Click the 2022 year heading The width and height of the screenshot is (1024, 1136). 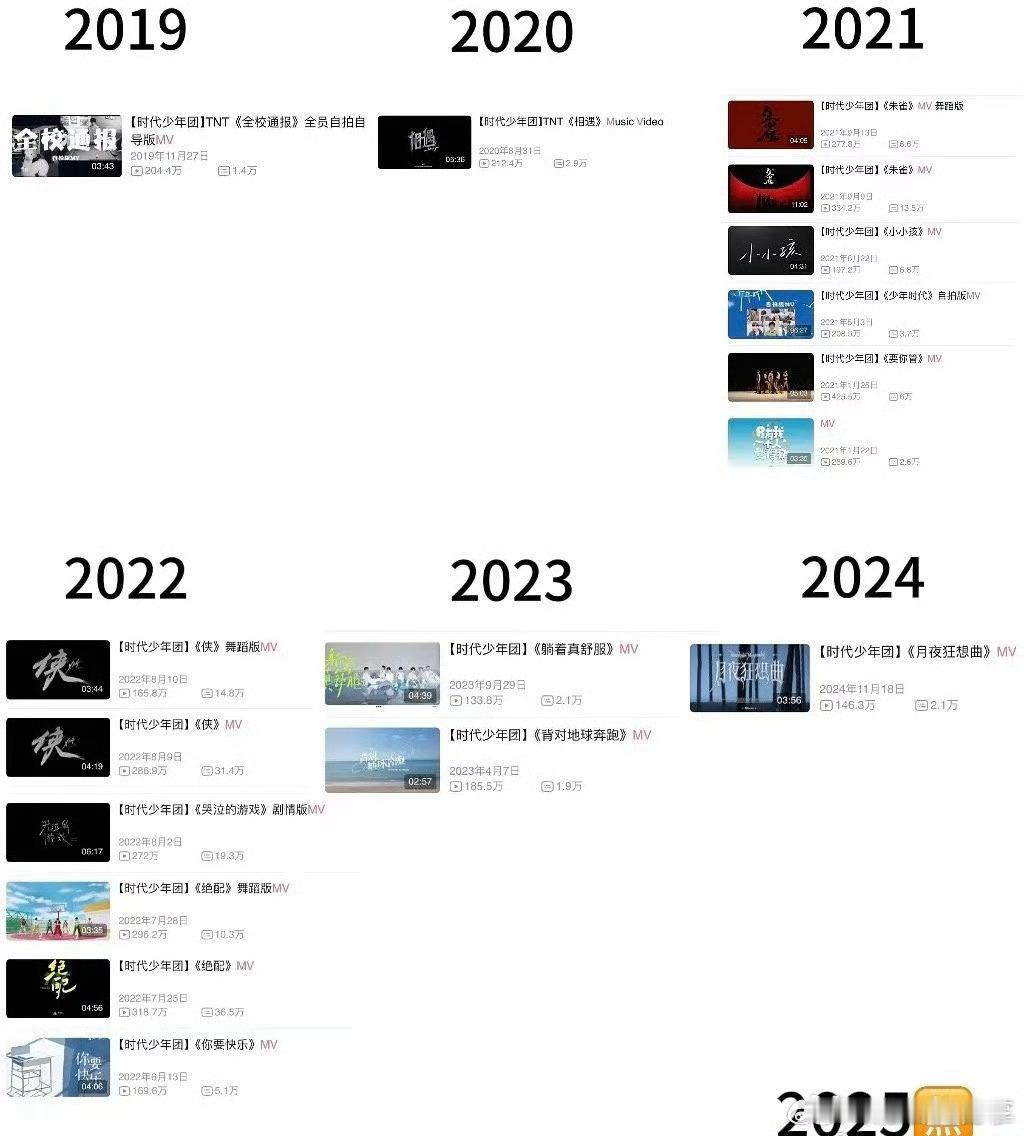(x=125, y=578)
